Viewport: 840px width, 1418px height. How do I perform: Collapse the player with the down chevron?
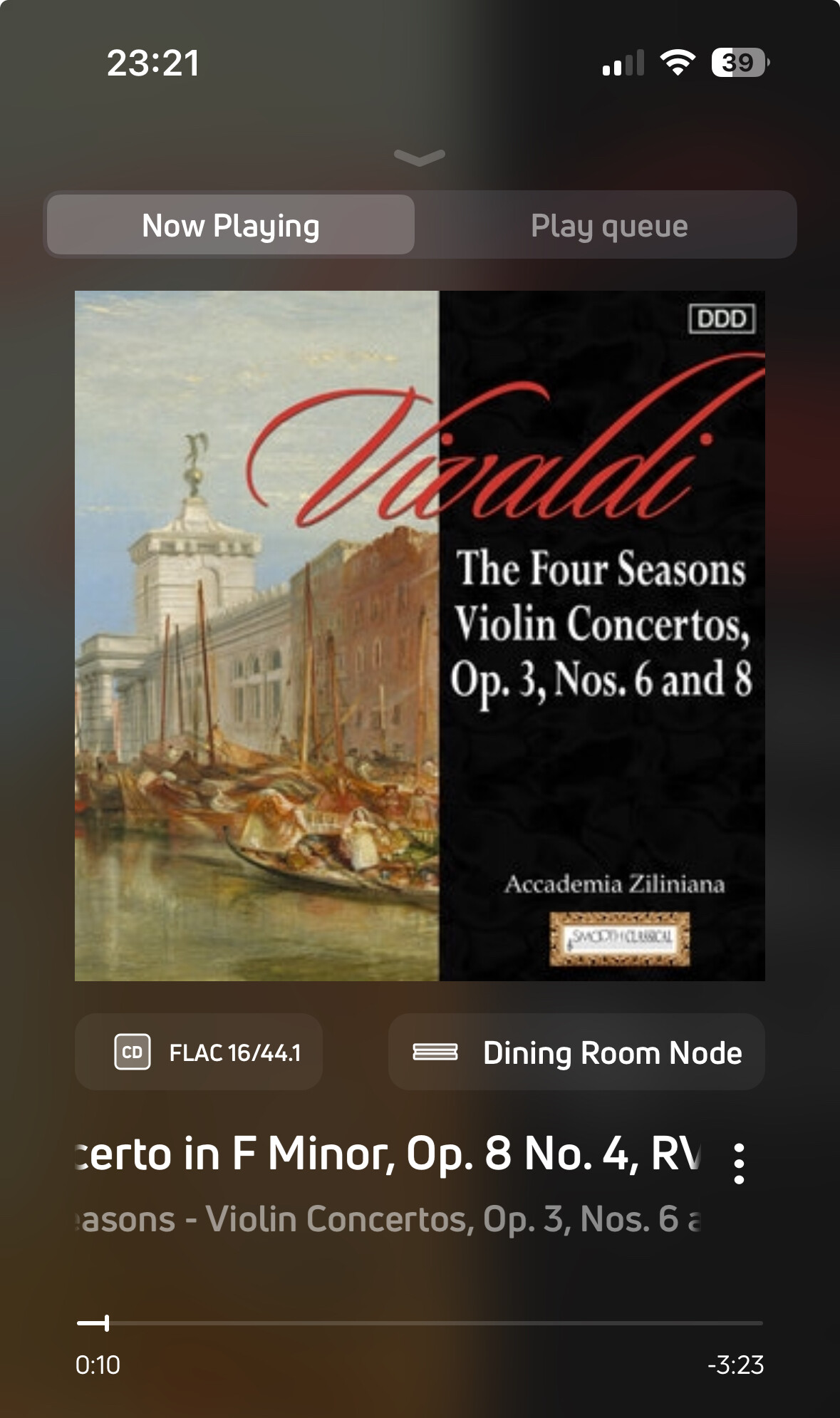click(420, 157)
